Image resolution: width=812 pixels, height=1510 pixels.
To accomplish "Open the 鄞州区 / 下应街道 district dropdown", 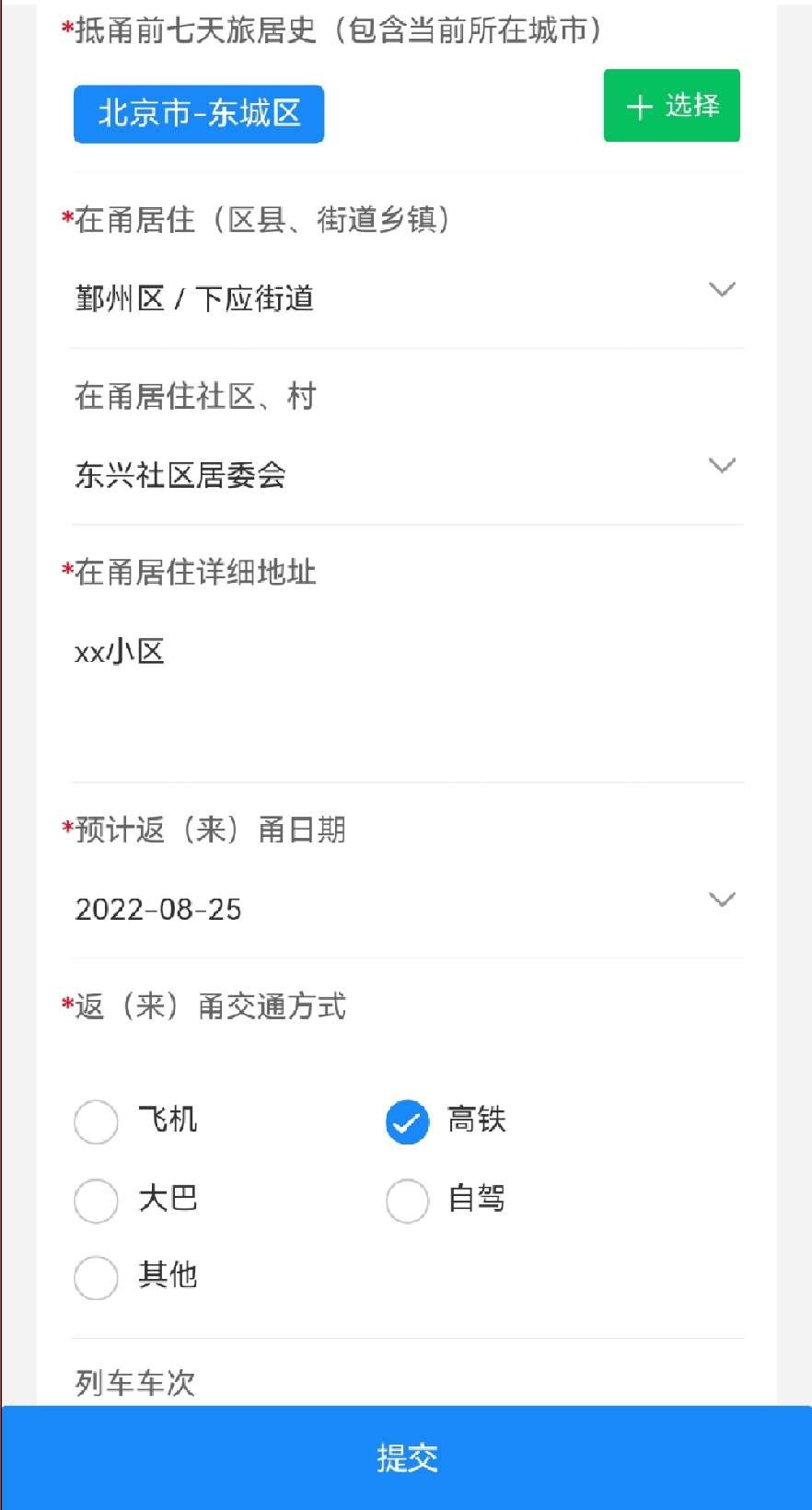I will [x=407, y=297].
